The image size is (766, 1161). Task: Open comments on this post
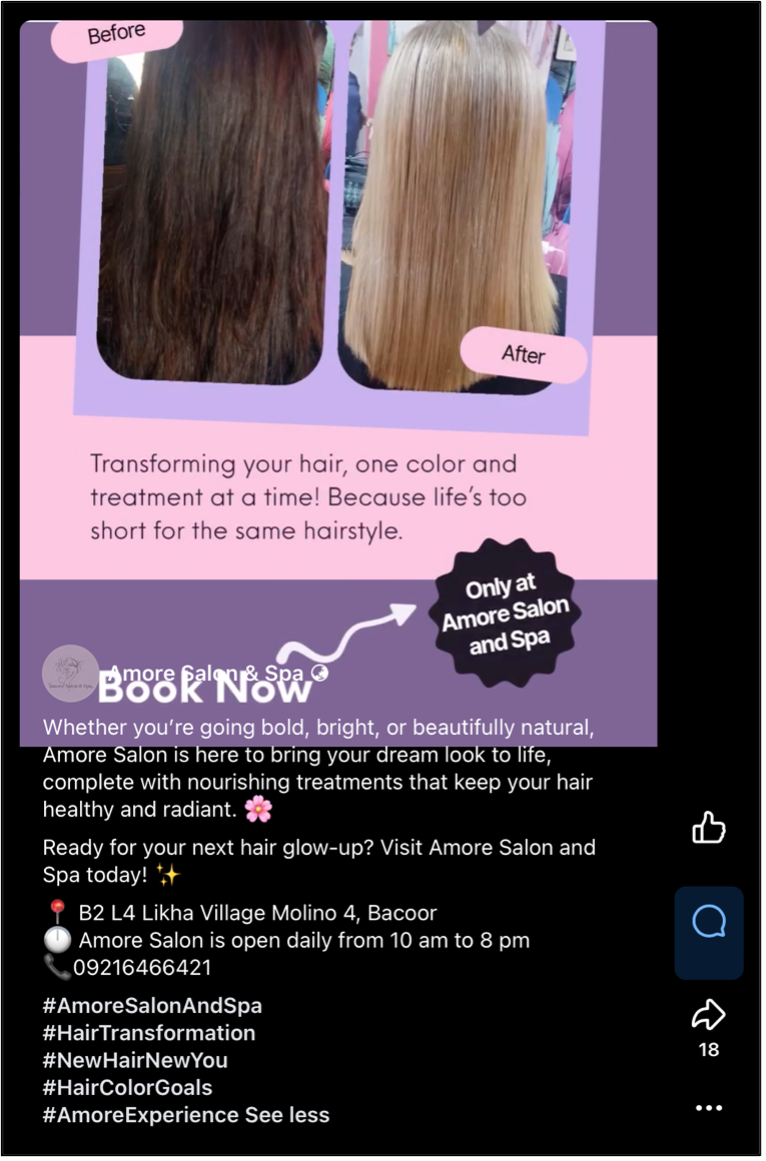708,922
